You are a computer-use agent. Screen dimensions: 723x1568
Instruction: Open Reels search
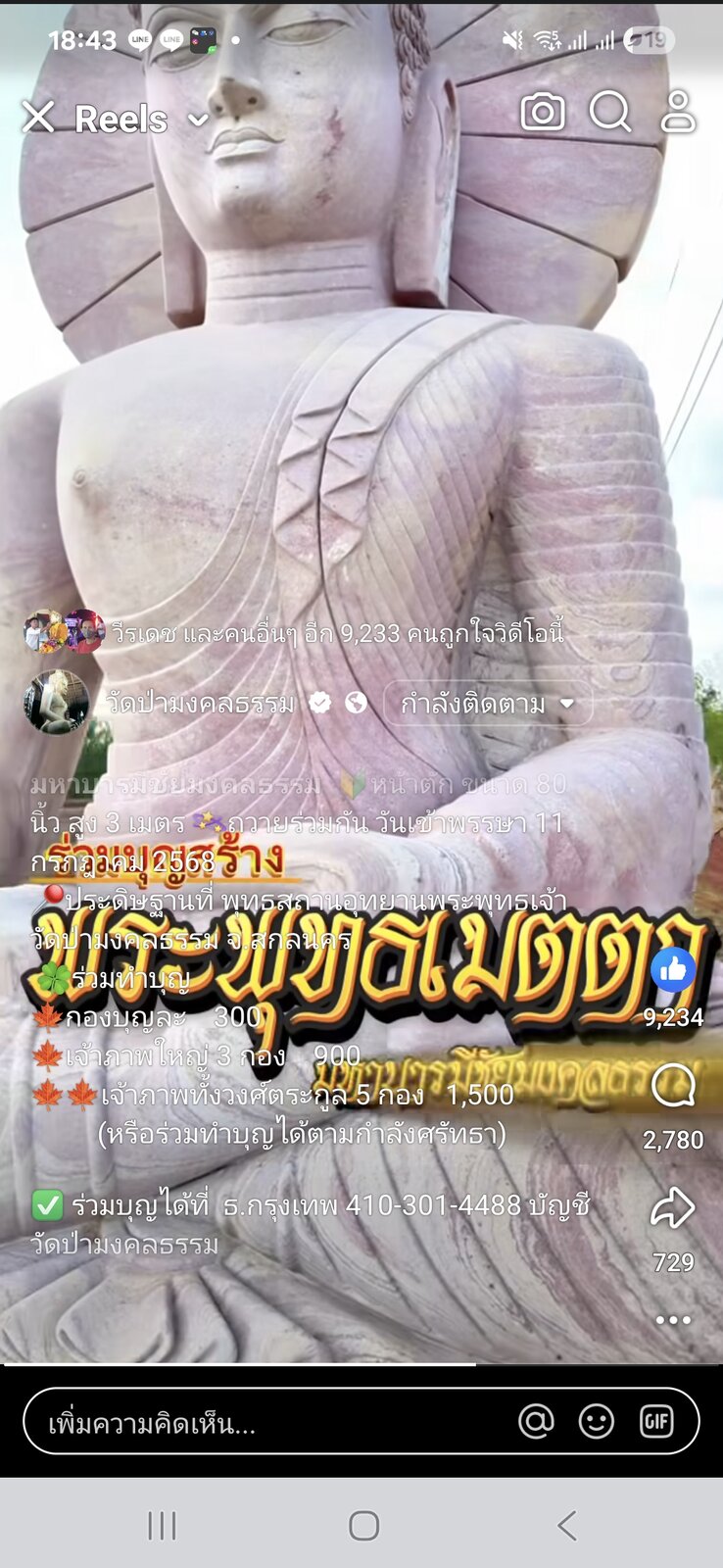[610, 112]
